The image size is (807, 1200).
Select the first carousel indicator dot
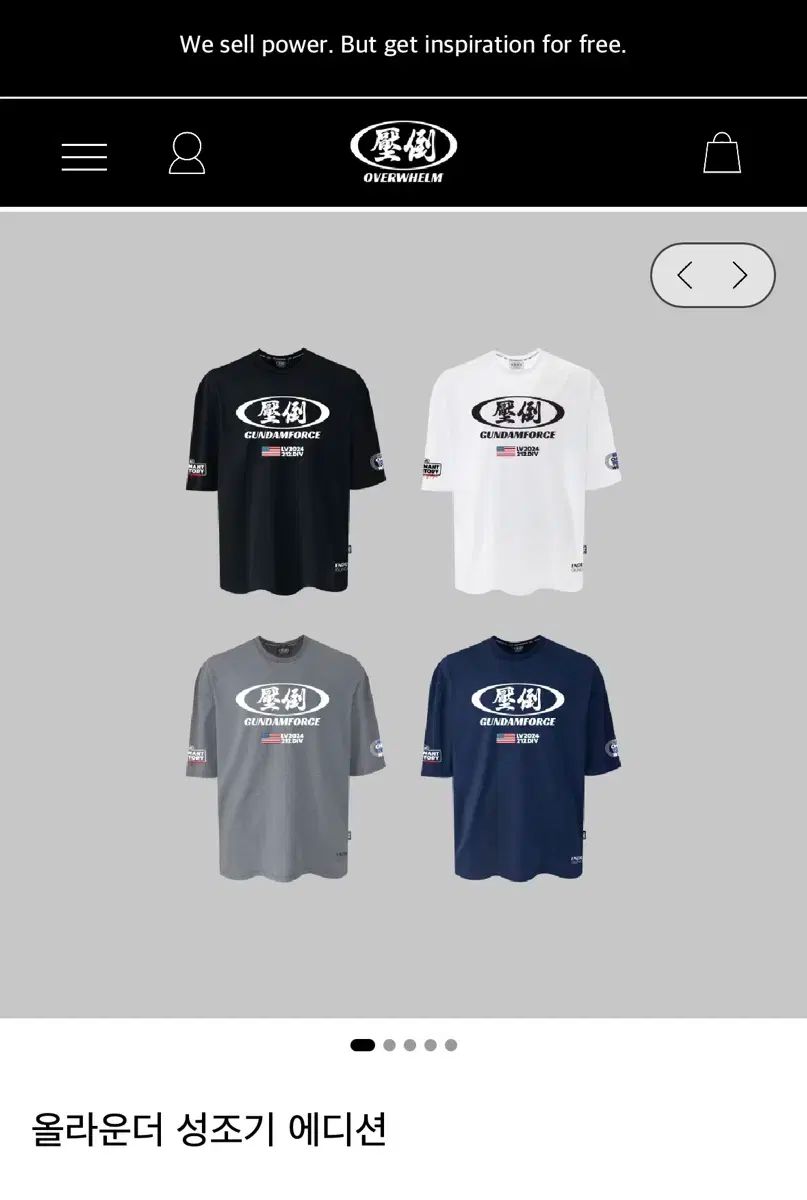[362, 1044]
